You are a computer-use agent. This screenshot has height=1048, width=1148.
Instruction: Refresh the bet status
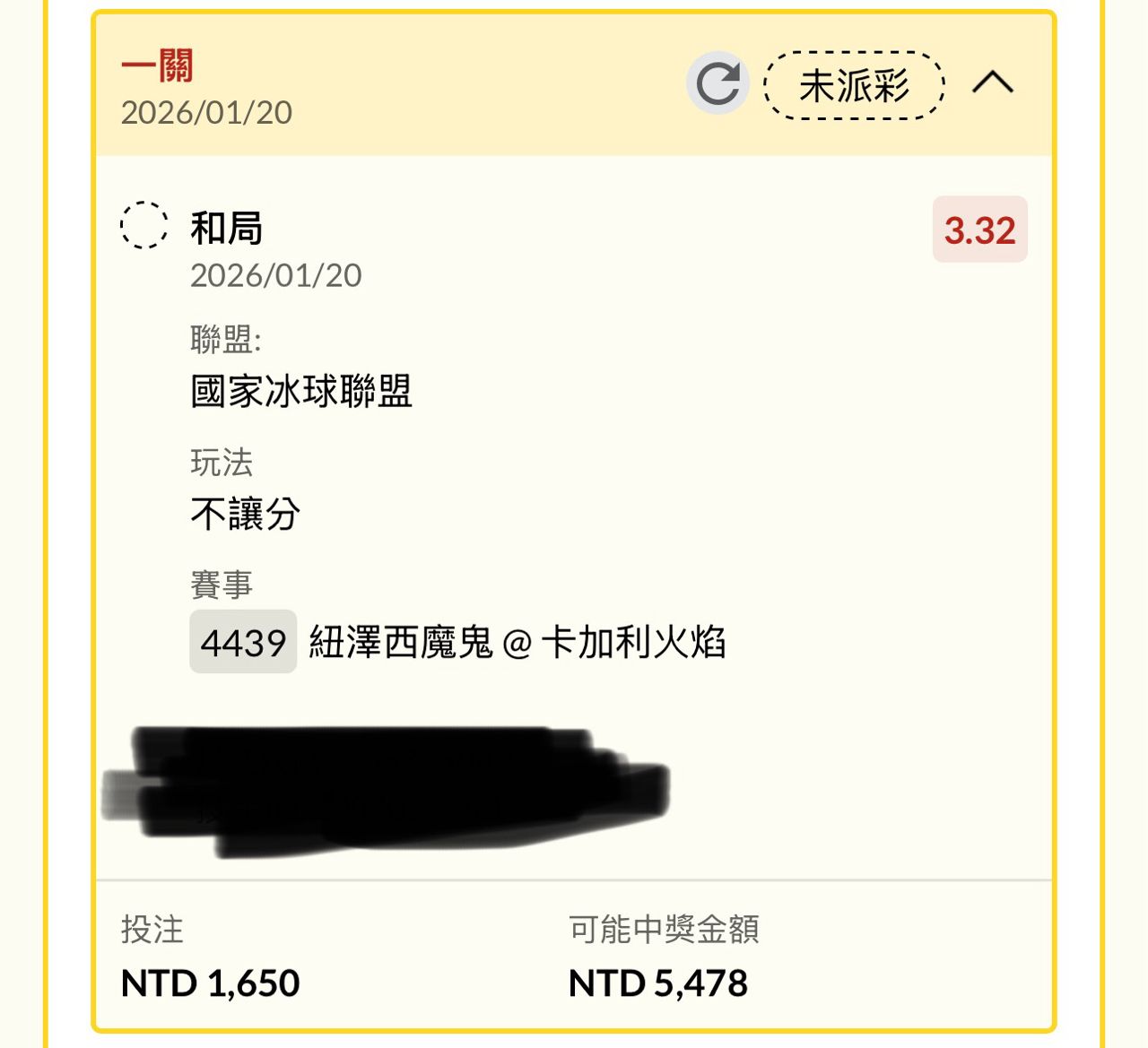[x=717, y=84]
